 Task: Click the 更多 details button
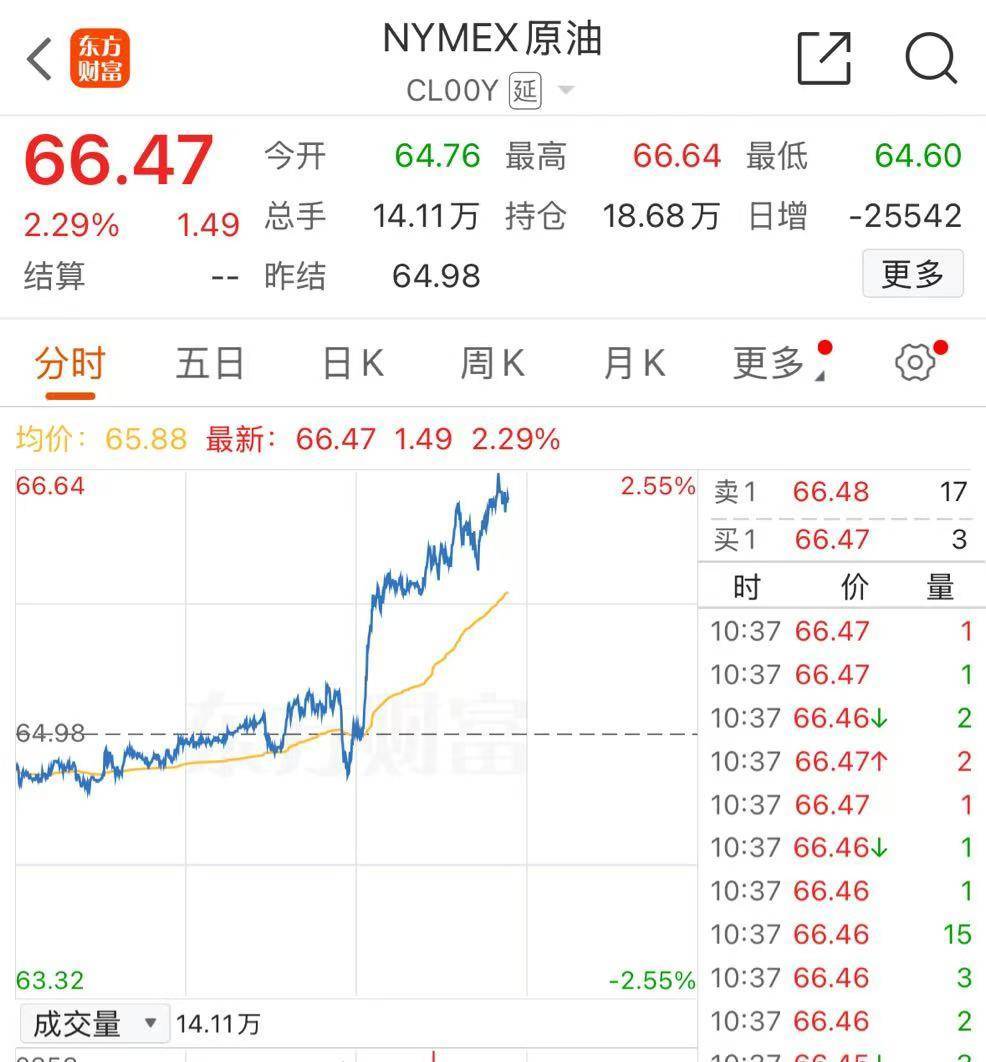coord(912,274)
